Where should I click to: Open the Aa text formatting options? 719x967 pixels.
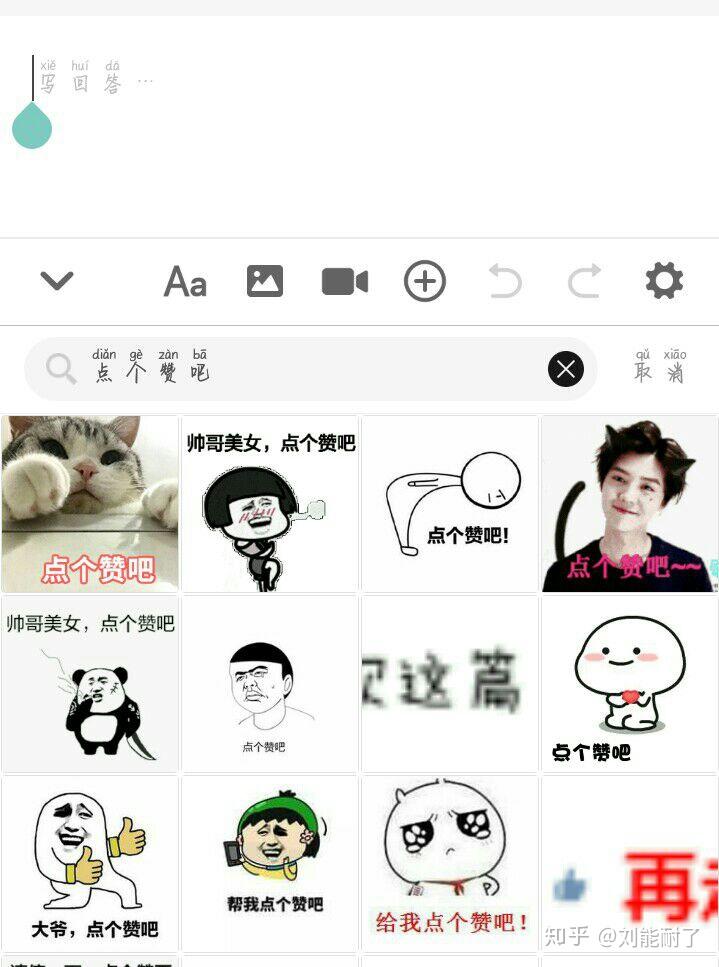[185, 282]
